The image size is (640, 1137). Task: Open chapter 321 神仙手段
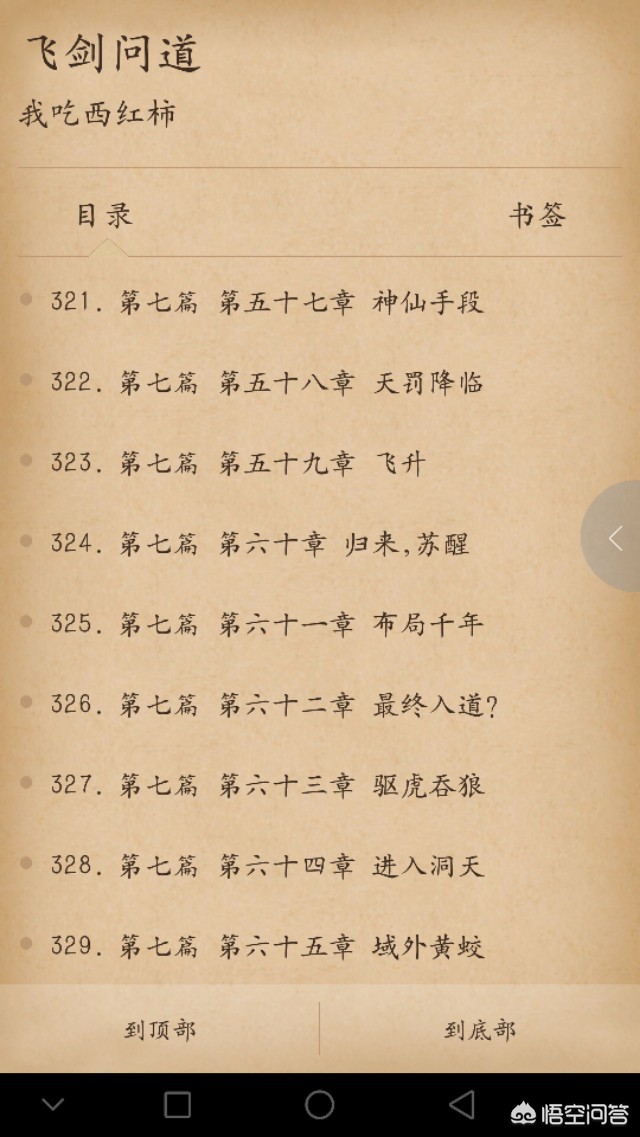pyautogui.click(x=267, y=302)
